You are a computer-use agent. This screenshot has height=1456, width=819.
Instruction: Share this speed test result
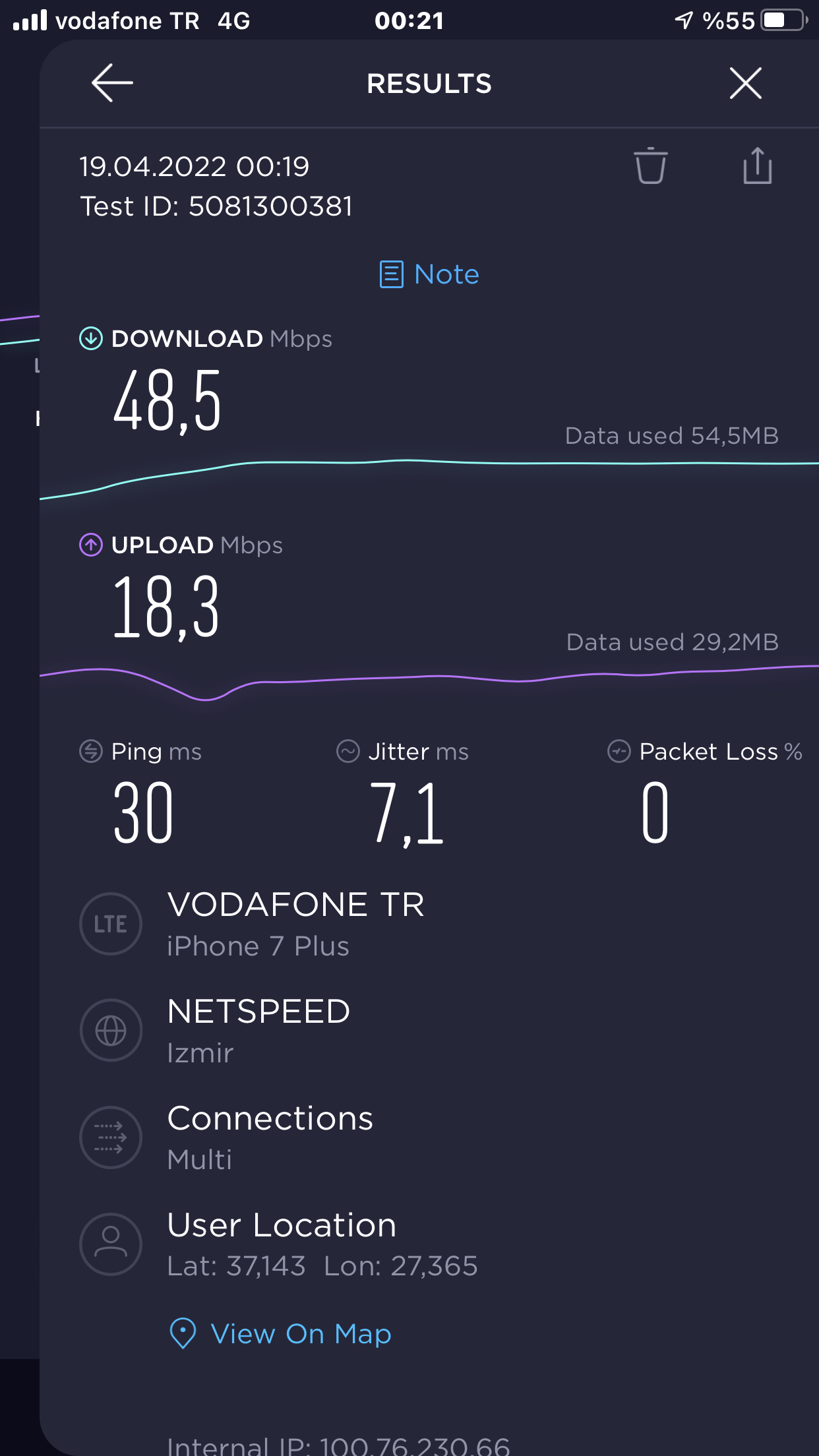point(757,166)
